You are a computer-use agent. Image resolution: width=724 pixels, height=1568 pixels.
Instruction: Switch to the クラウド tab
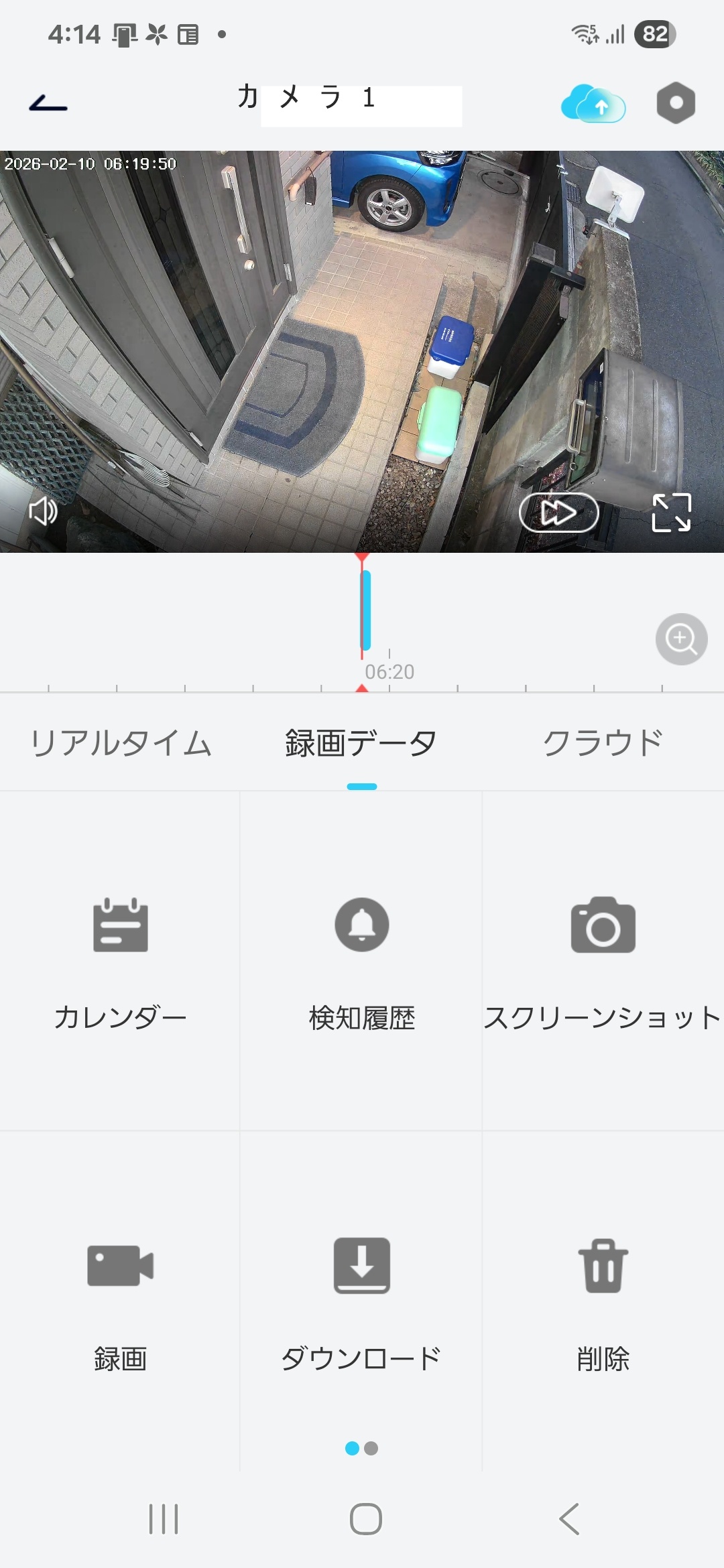(x=603, y=744)
